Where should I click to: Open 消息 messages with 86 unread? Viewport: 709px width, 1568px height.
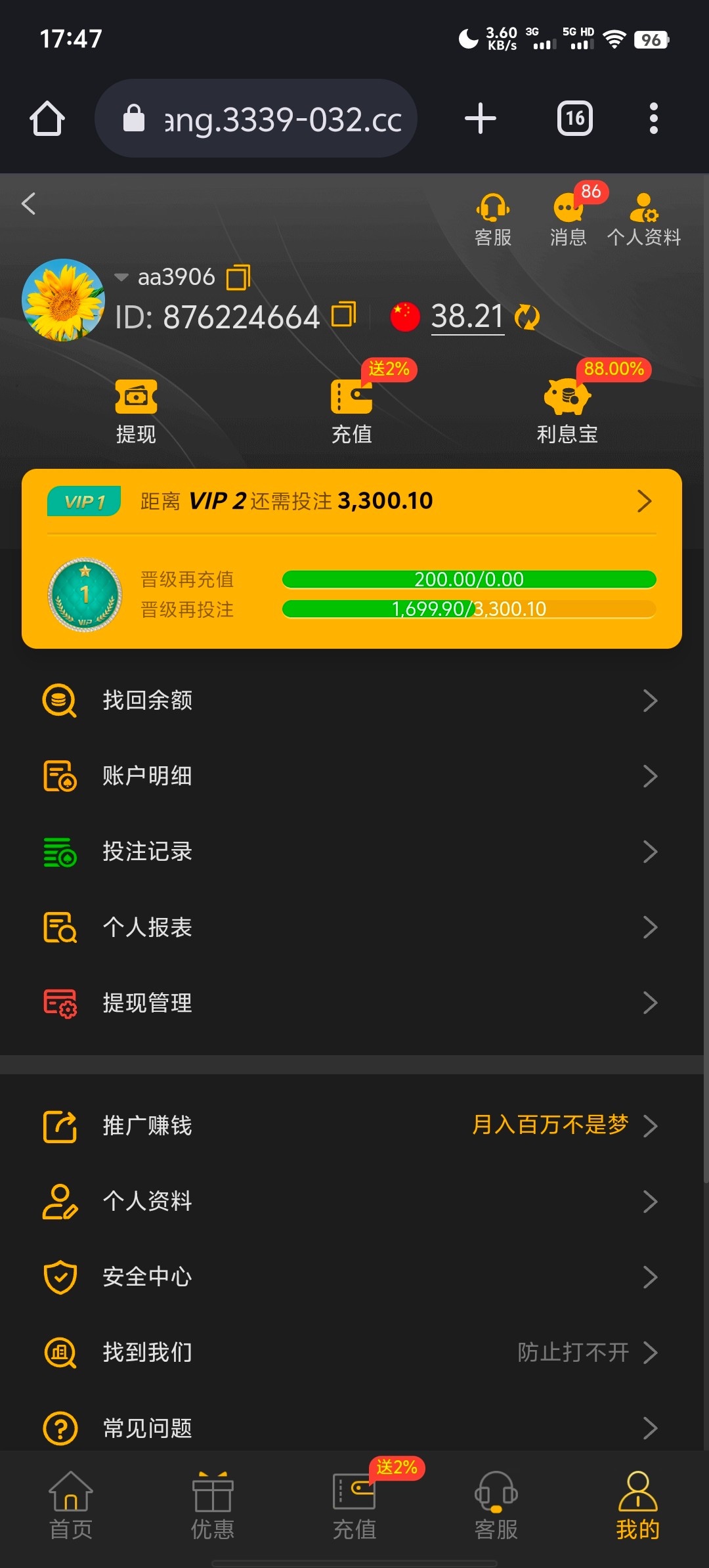point(567,217)
